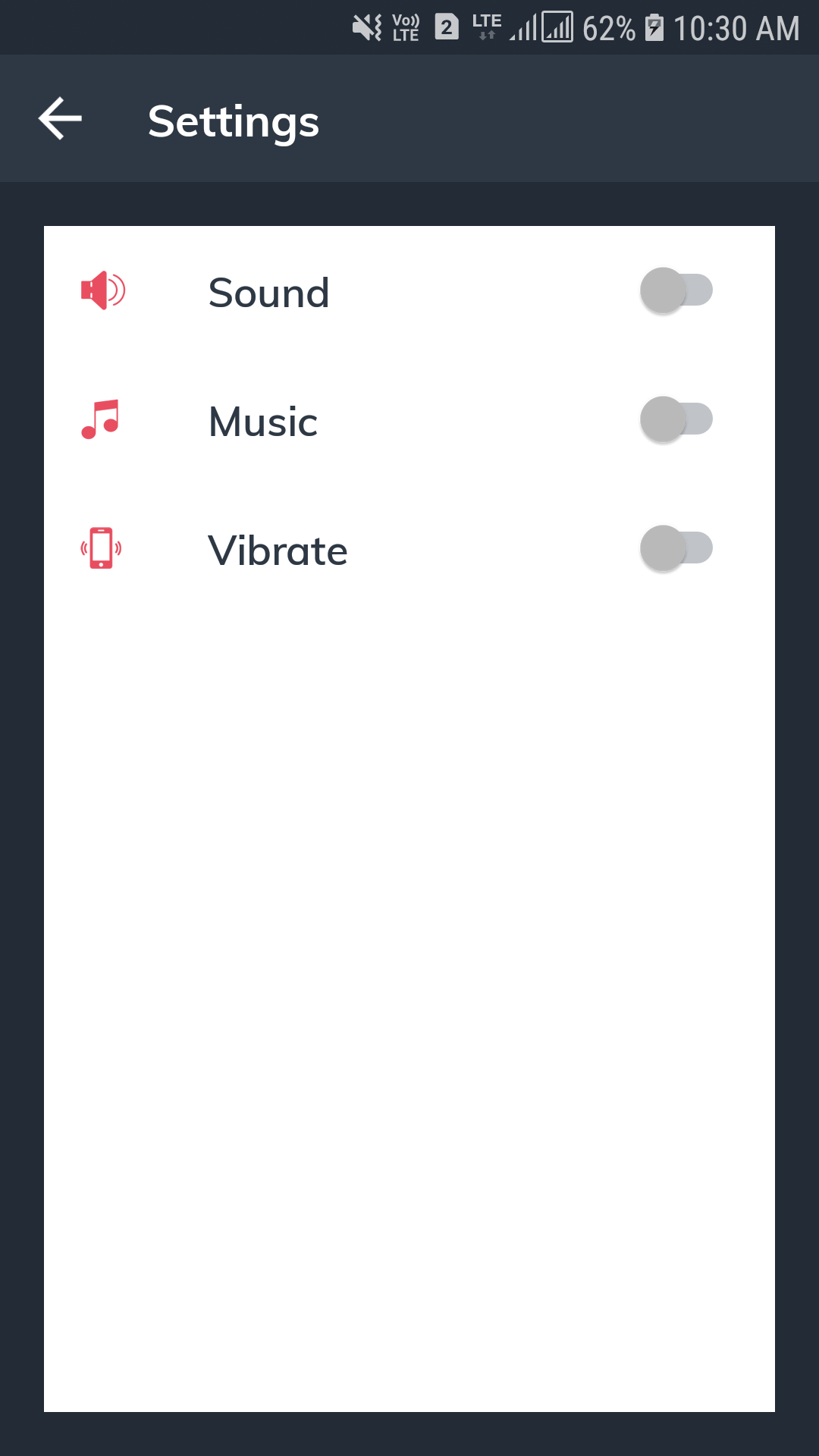Enable the Music toggle
The width and height of the screenshot is (819, 1456).
pyautogui.click(x=676, y=419)
